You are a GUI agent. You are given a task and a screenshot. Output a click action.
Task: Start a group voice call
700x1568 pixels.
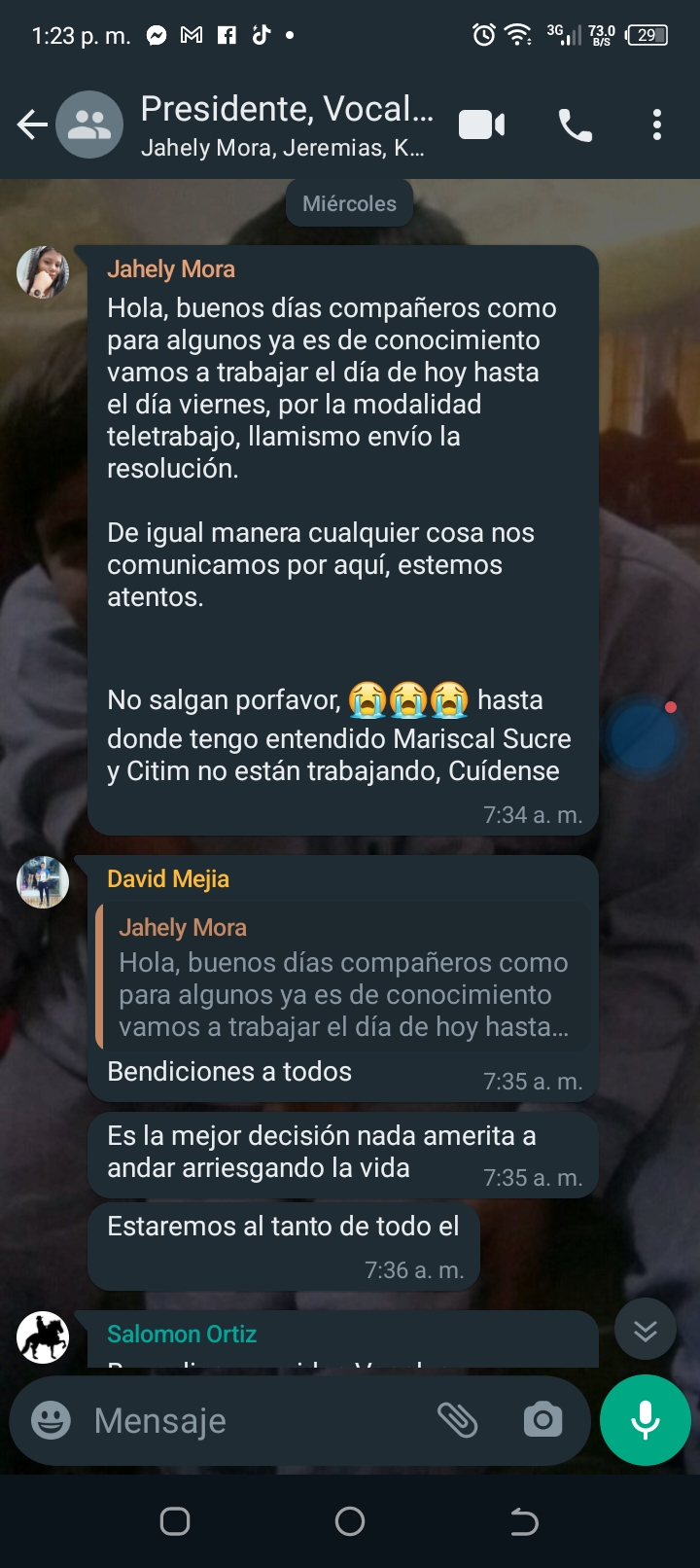point(575,125)
